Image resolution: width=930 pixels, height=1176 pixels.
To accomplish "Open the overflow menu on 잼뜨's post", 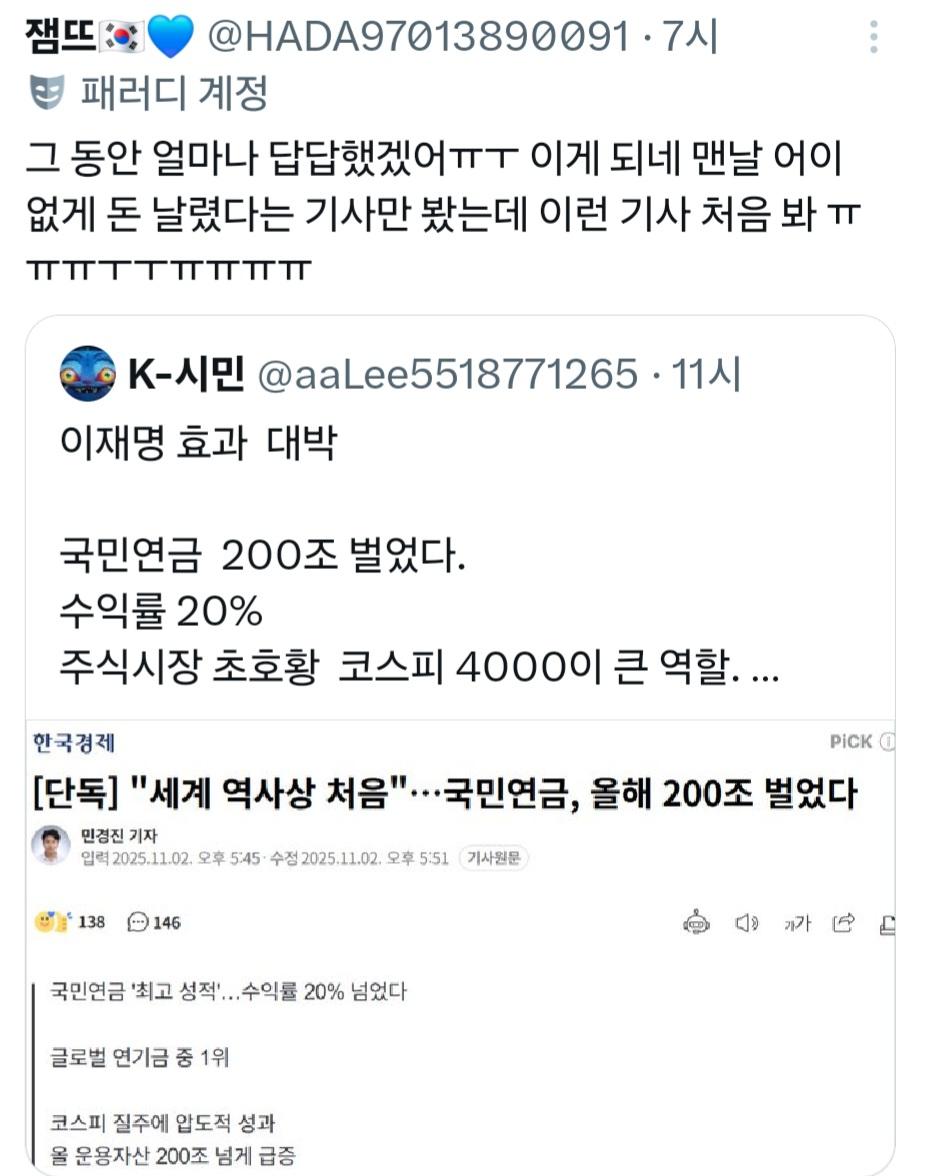I will click(873, 37).
